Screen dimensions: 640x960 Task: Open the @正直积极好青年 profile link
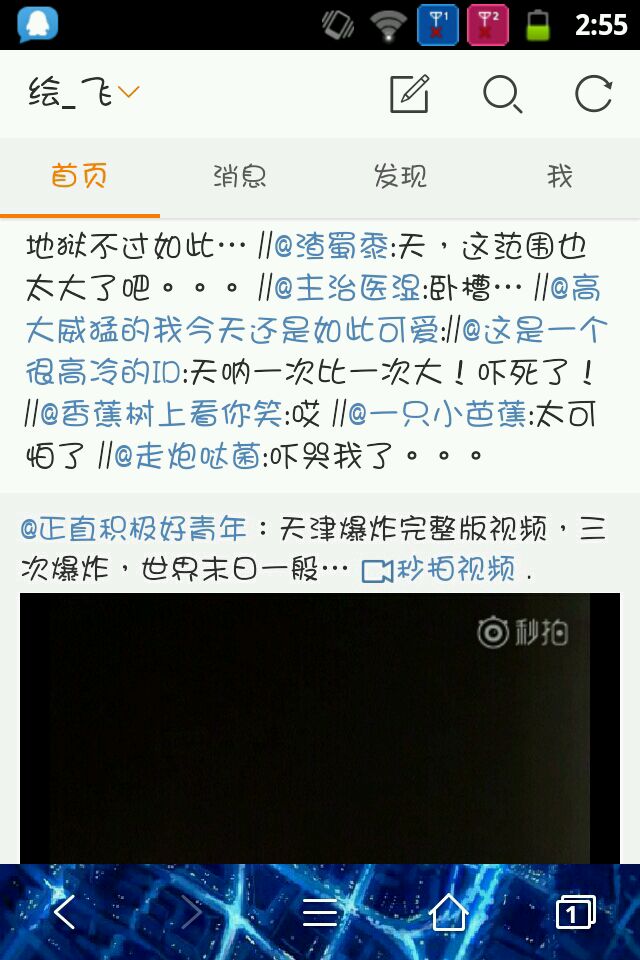pyautogui.click(x=133, y=528)
